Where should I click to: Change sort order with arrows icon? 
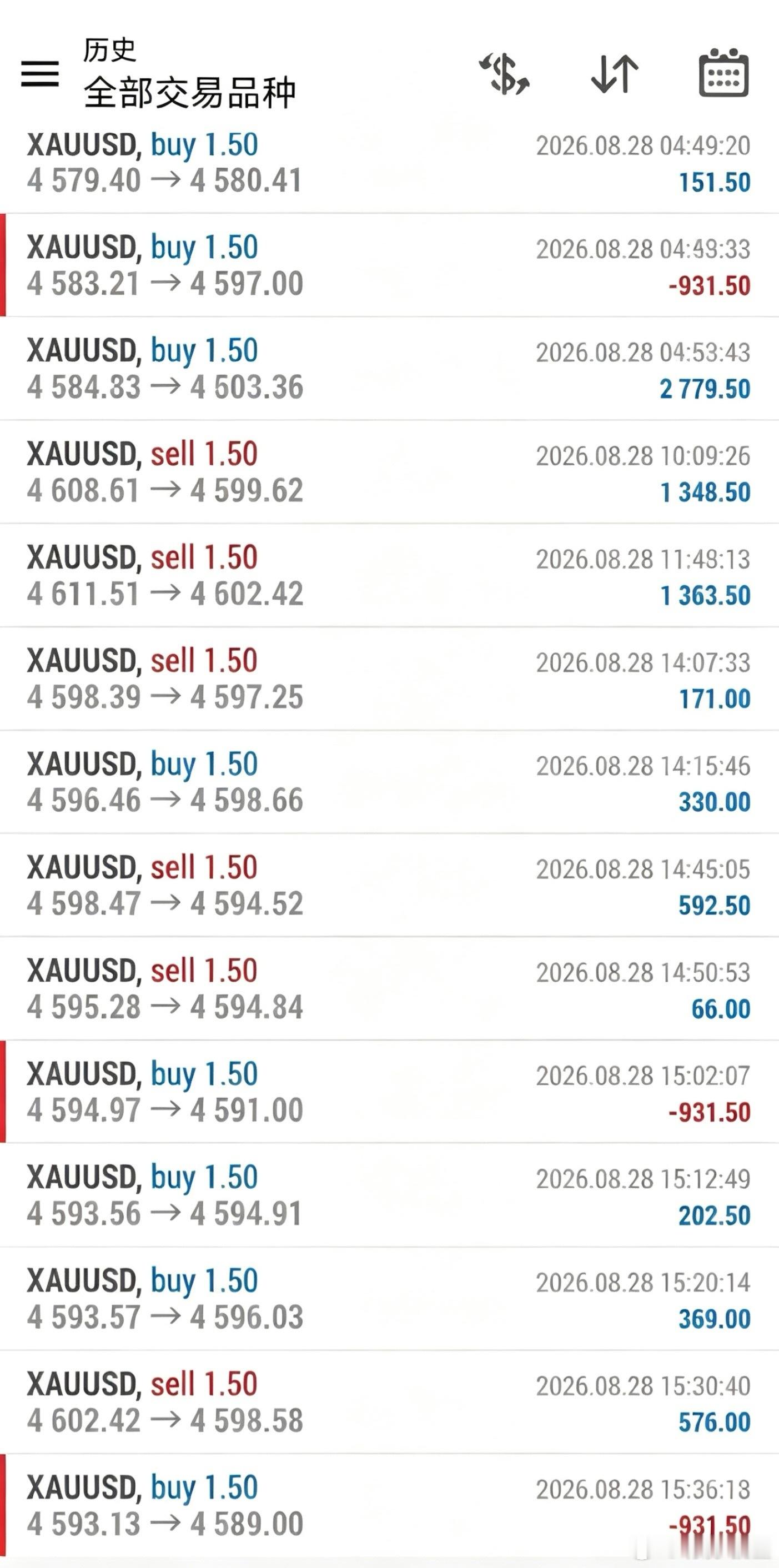615,74
